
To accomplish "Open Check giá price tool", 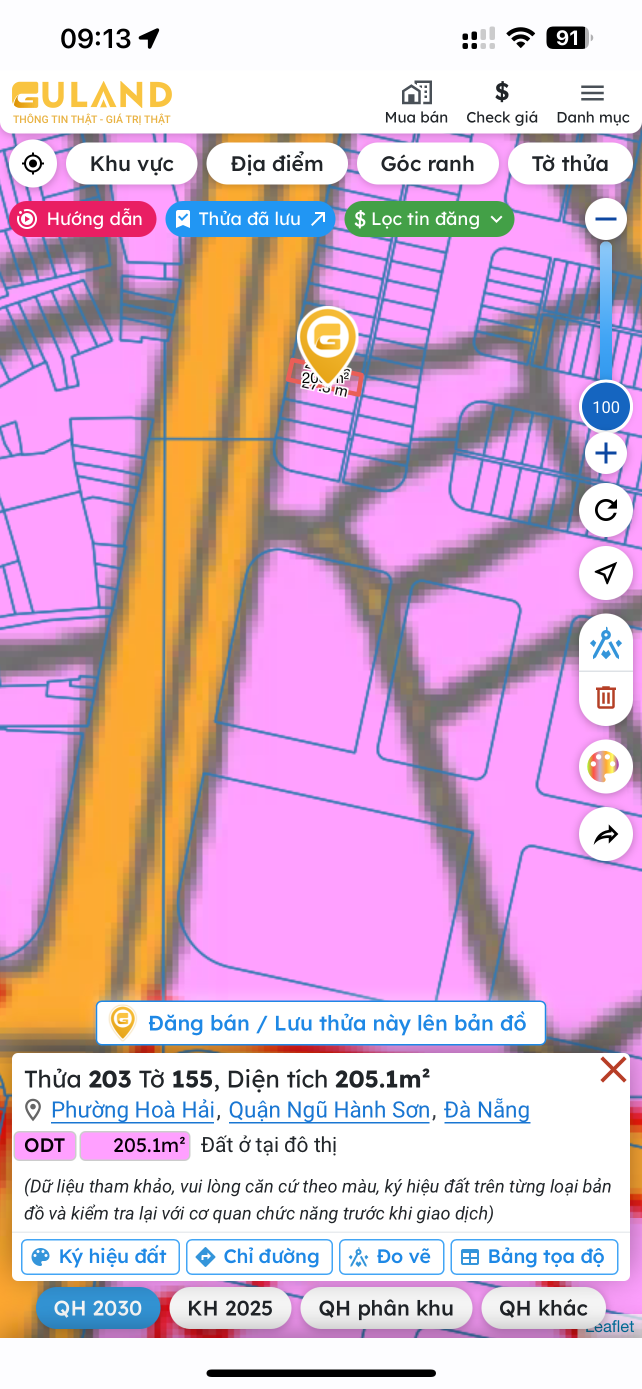I will [x=502, y=103].
